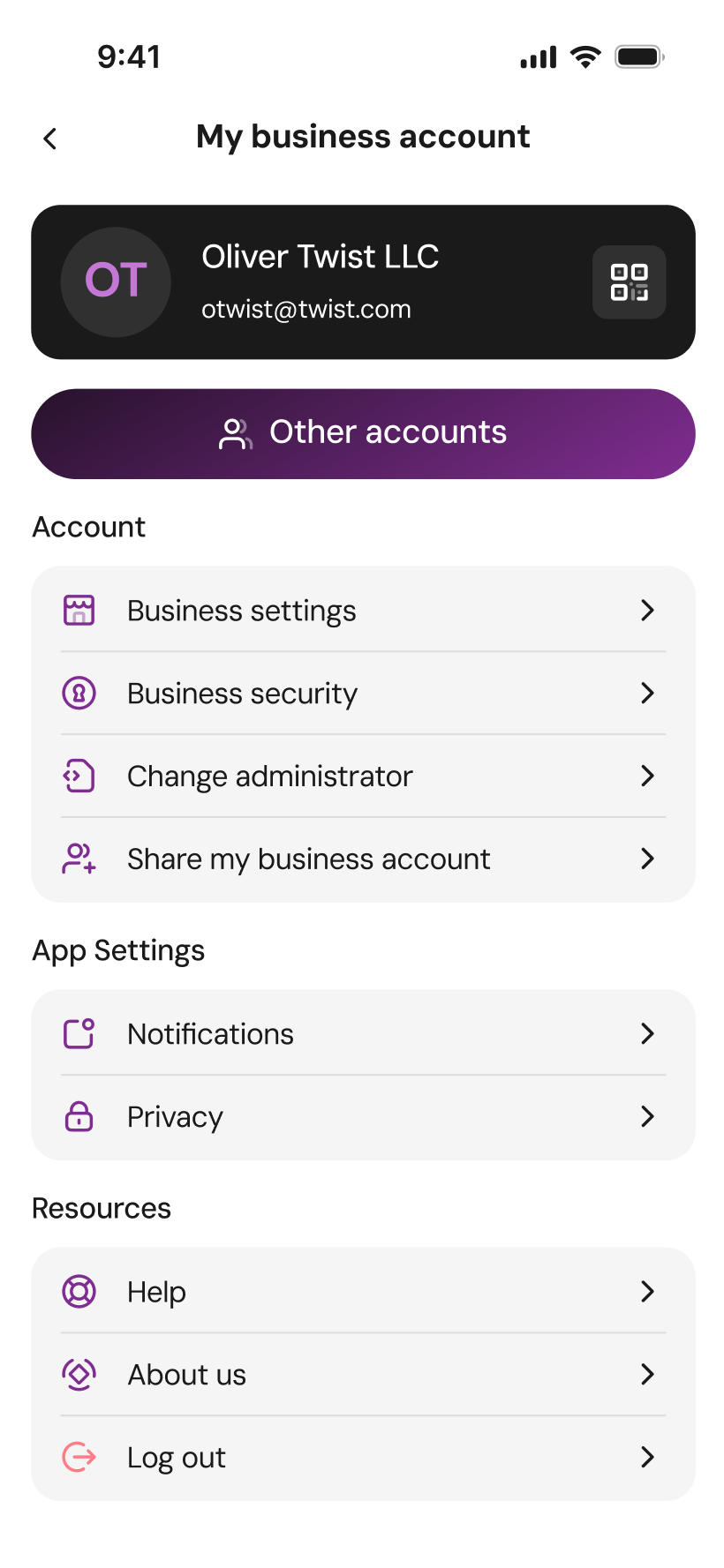Open Business settings
This screenshot has height=1568, width=724.
tap(363, 611)
